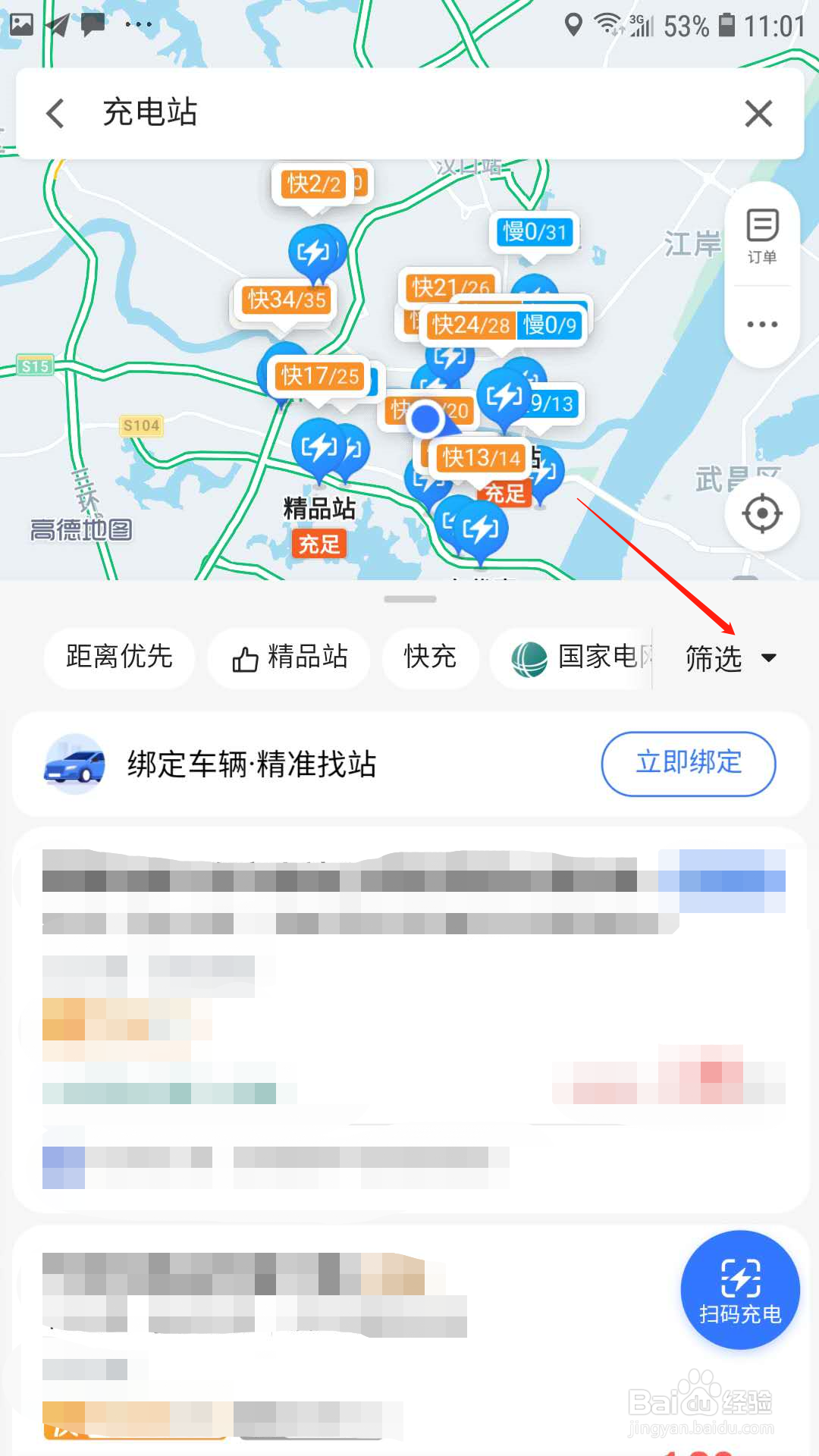
Task: Select the 国家电网 State Grid logo icon
Action: pos(529,658)
